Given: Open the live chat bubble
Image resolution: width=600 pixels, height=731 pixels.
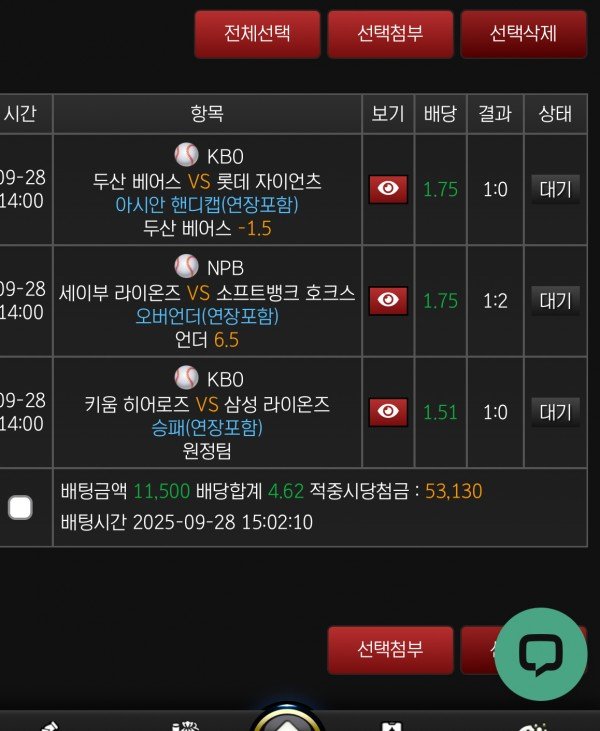Looking at the screenshot, I should tap(540, 655).
